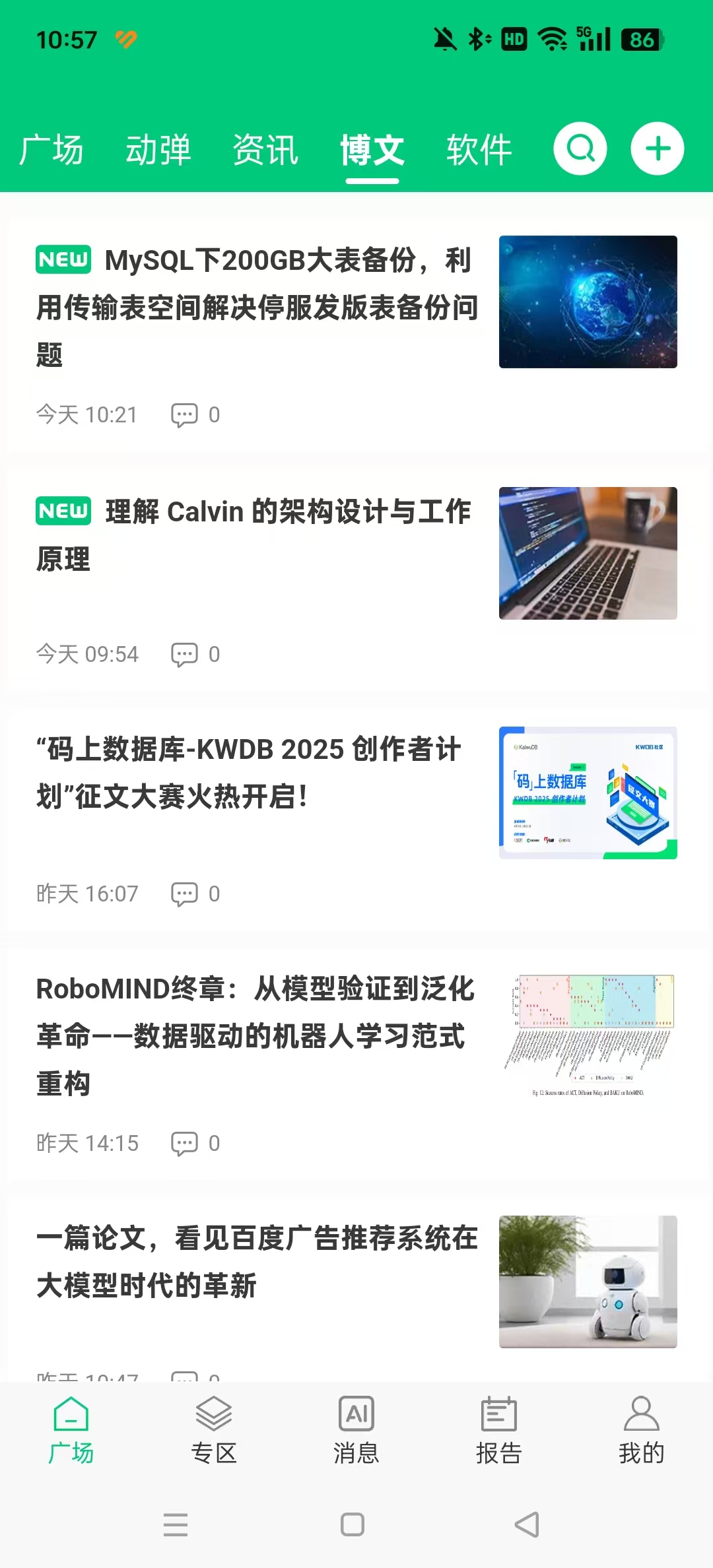
Task: Go to 报告 in bottom navigation
Action: (499, 1429)
